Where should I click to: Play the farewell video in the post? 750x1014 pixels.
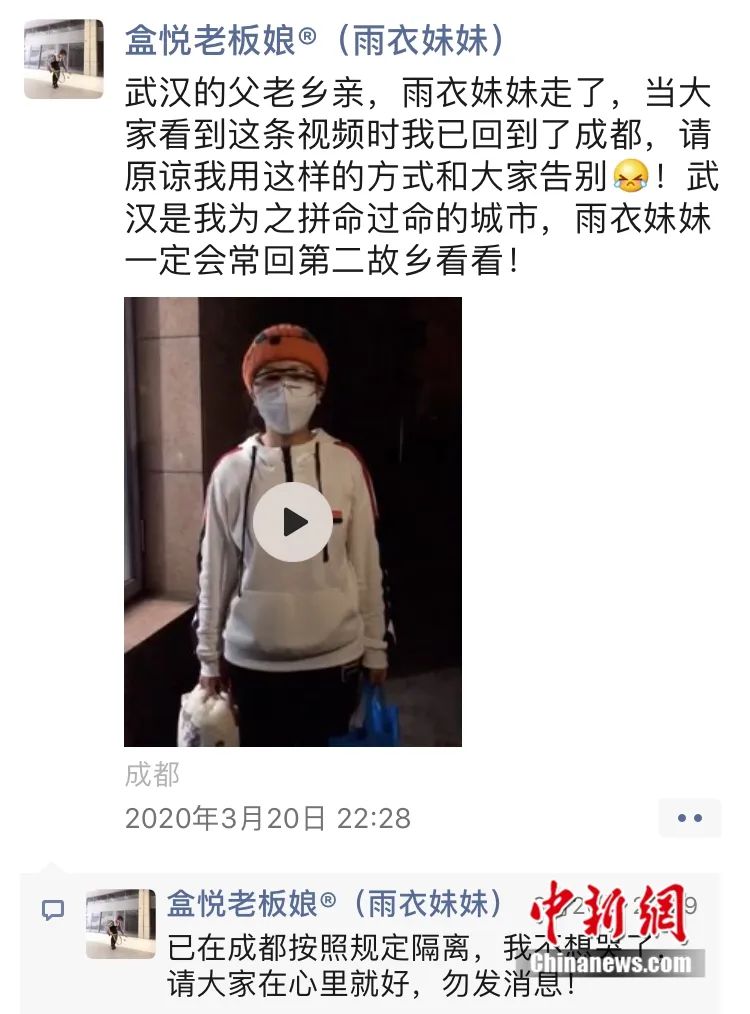[292, 521]
